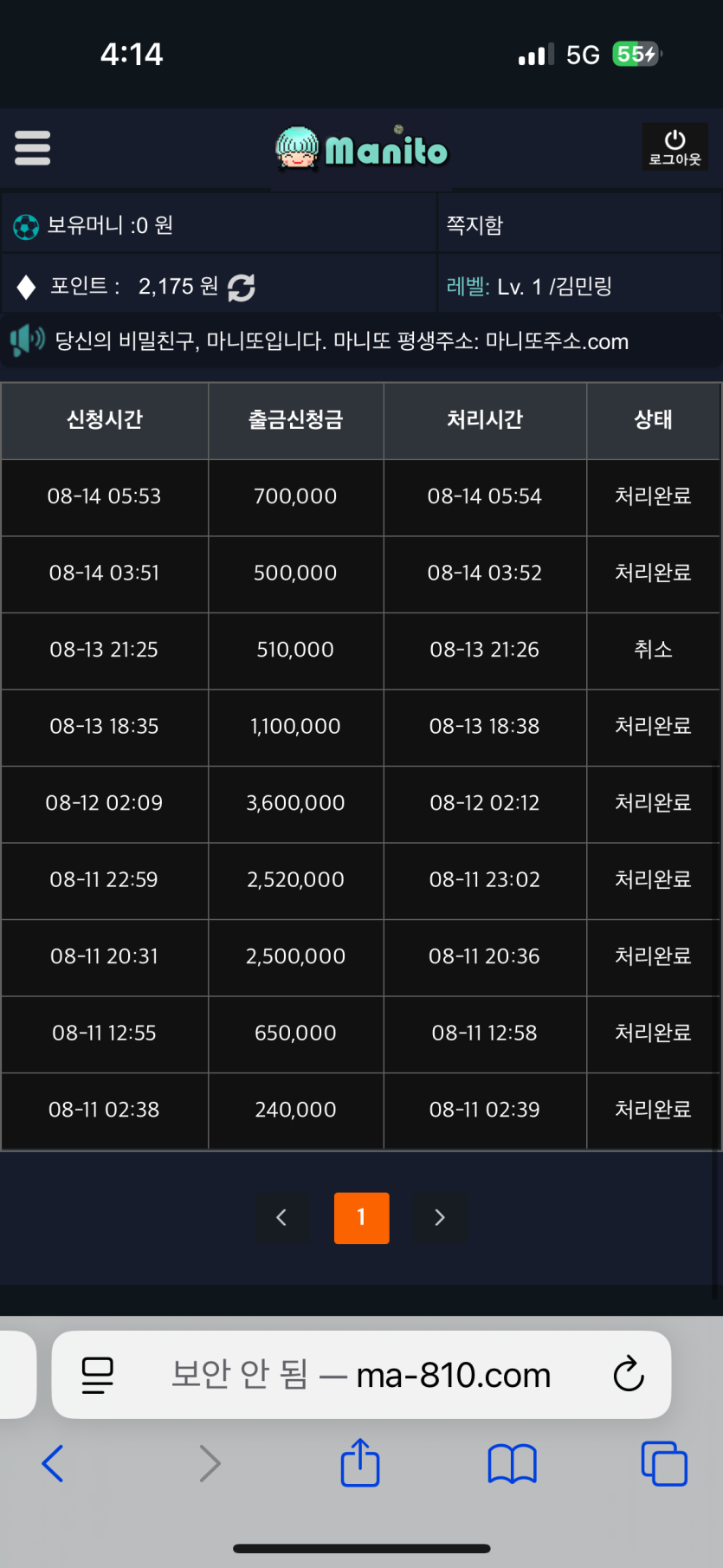Select page 1 in pagination
The width and height of the screenshot is (723, 1568).
[x=361, y=1217]
